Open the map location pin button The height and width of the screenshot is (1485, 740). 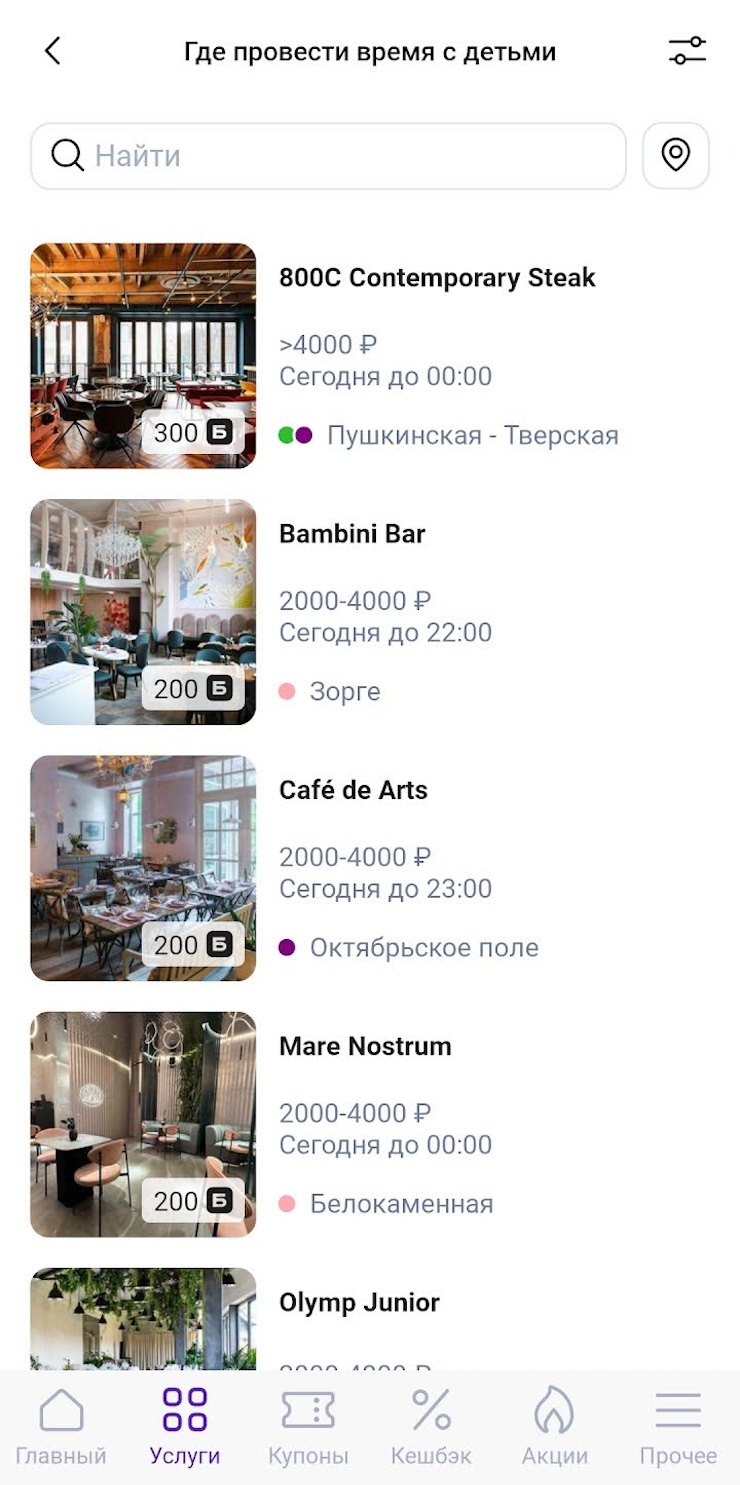pos(676,156)
